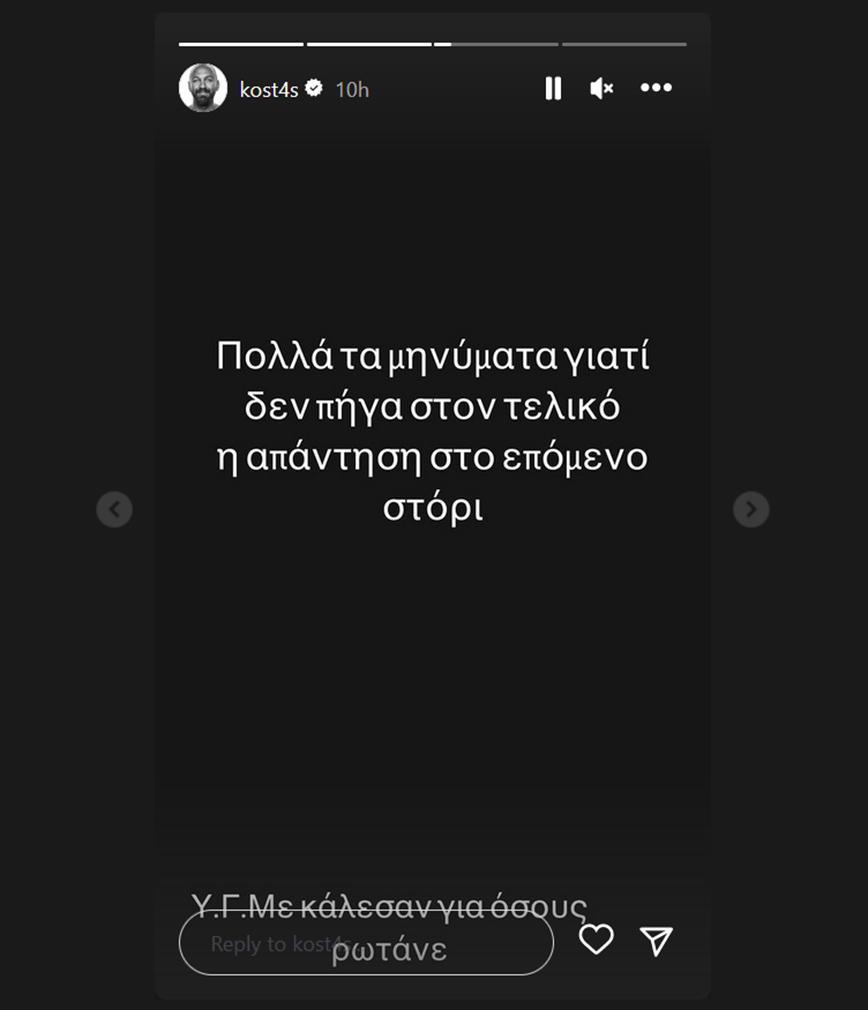The width and height of the screenshot is (868, 1010).
Task: Go to the previous story
Action: pyautogui.click(x=114, y=510)
